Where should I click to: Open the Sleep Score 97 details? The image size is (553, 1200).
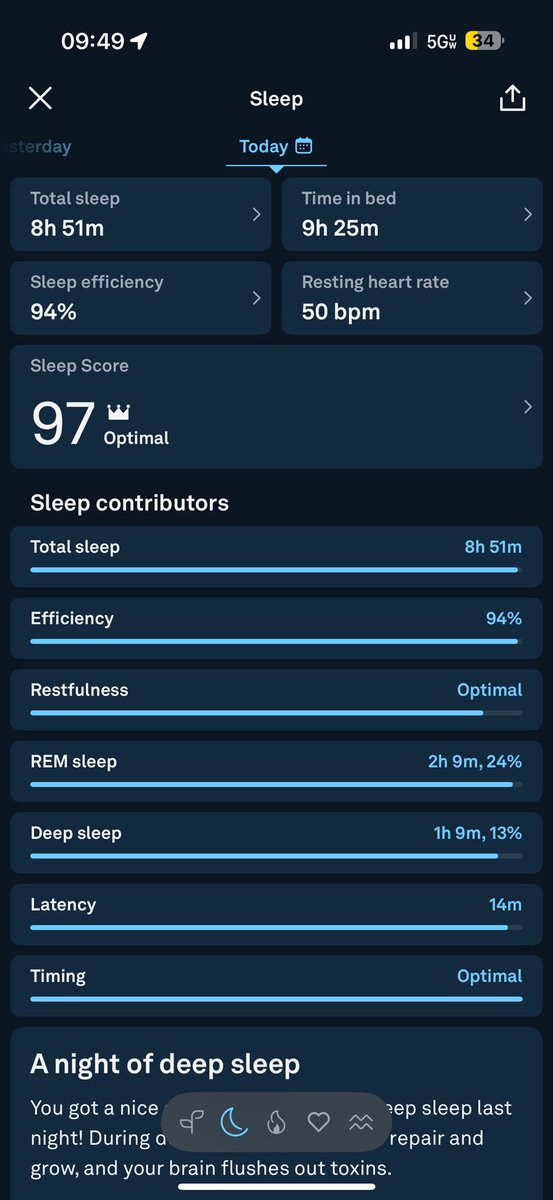coord(277,407)
